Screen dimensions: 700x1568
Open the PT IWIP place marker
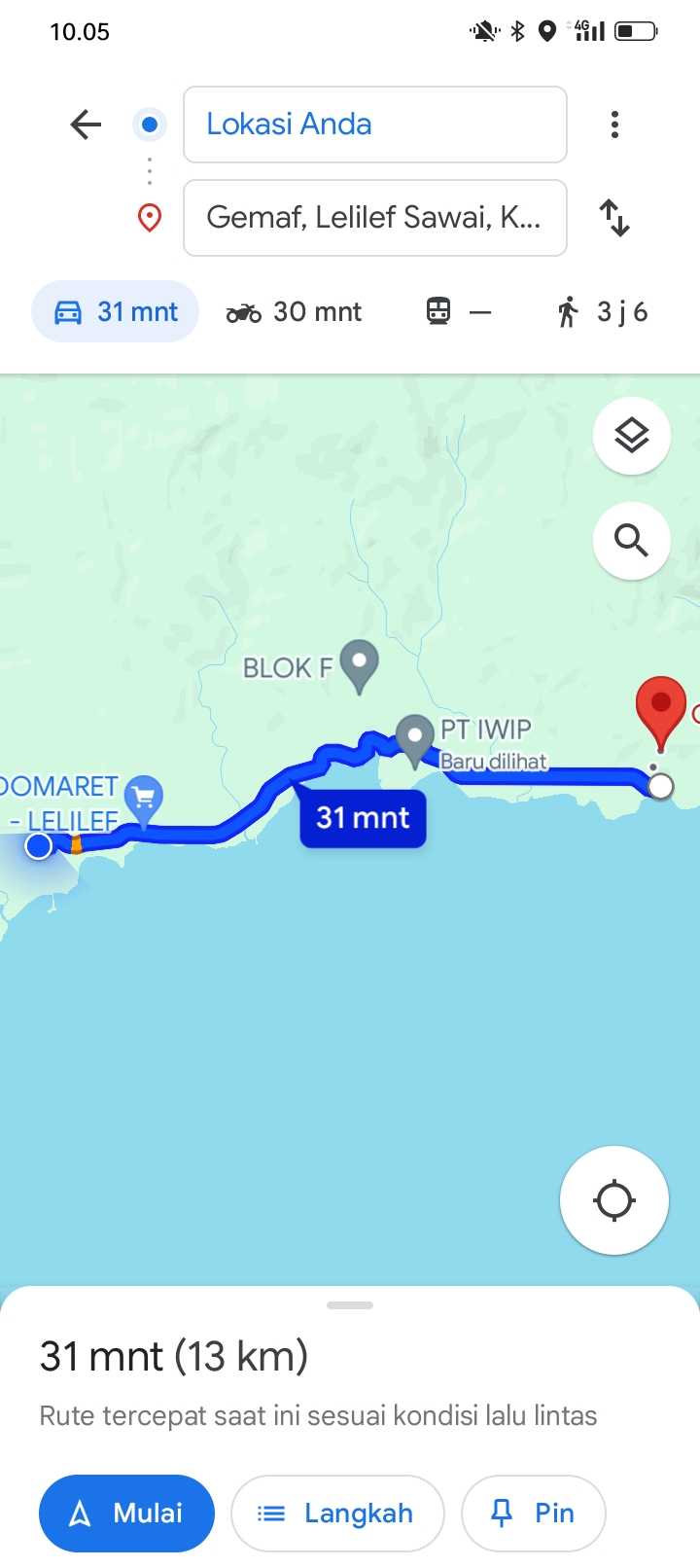(415, 741)
